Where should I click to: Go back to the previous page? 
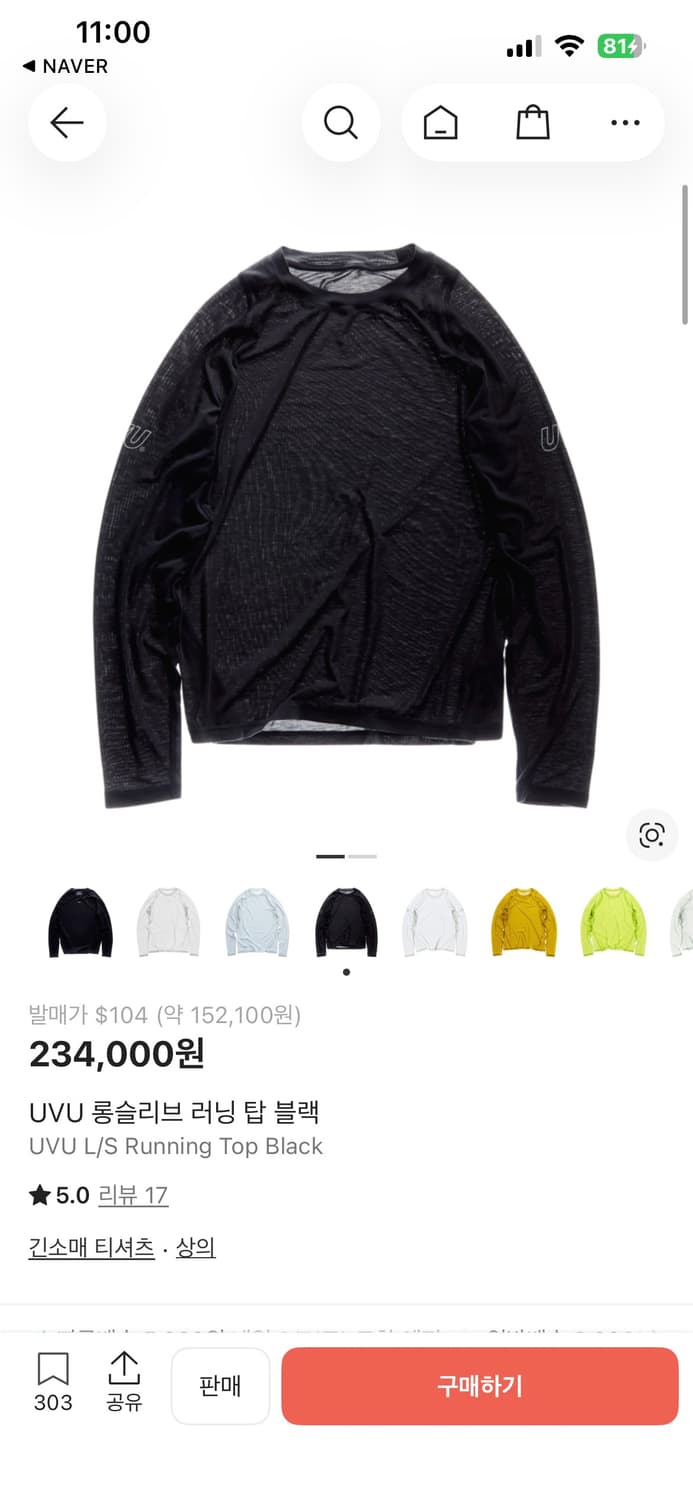67,123
